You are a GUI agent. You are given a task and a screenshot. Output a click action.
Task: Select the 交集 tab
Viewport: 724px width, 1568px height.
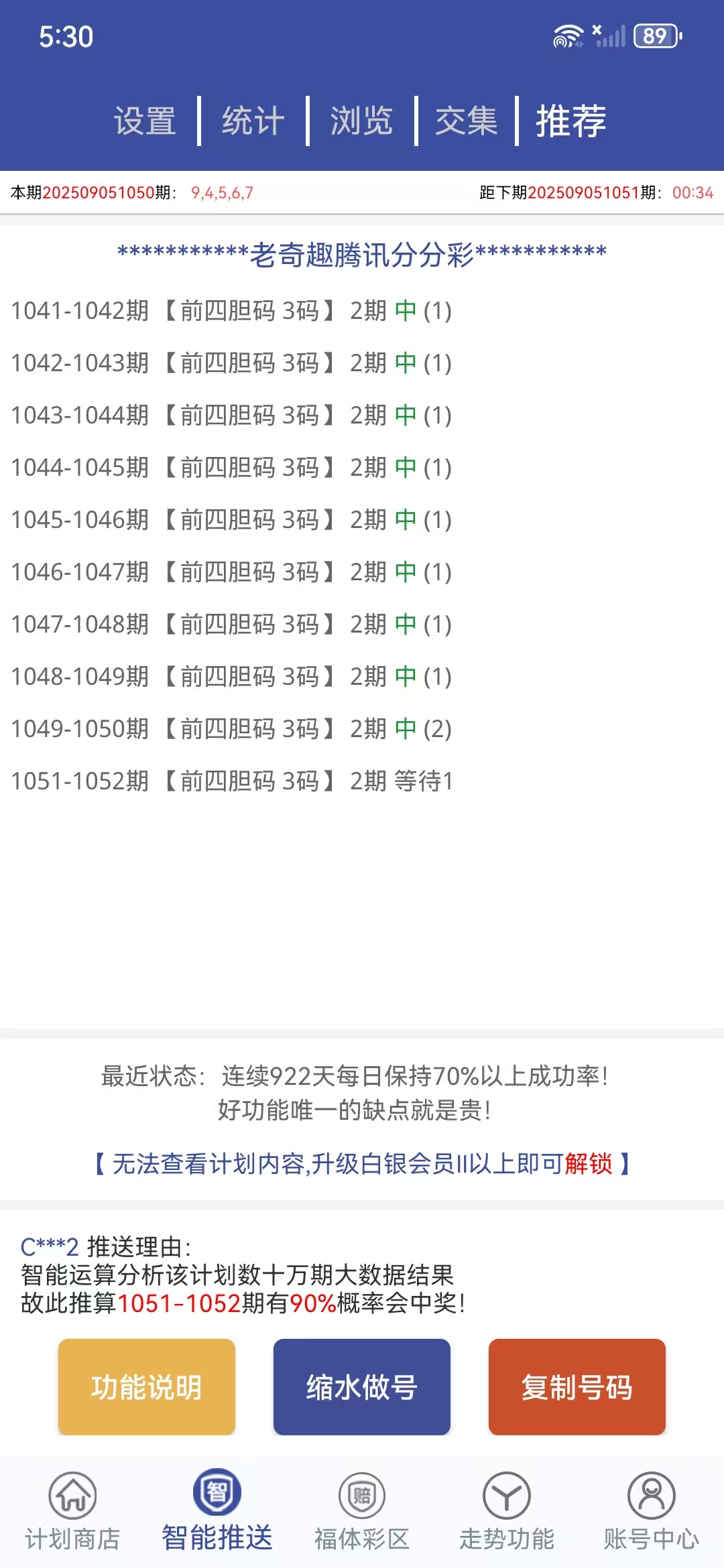coord(467,121)
